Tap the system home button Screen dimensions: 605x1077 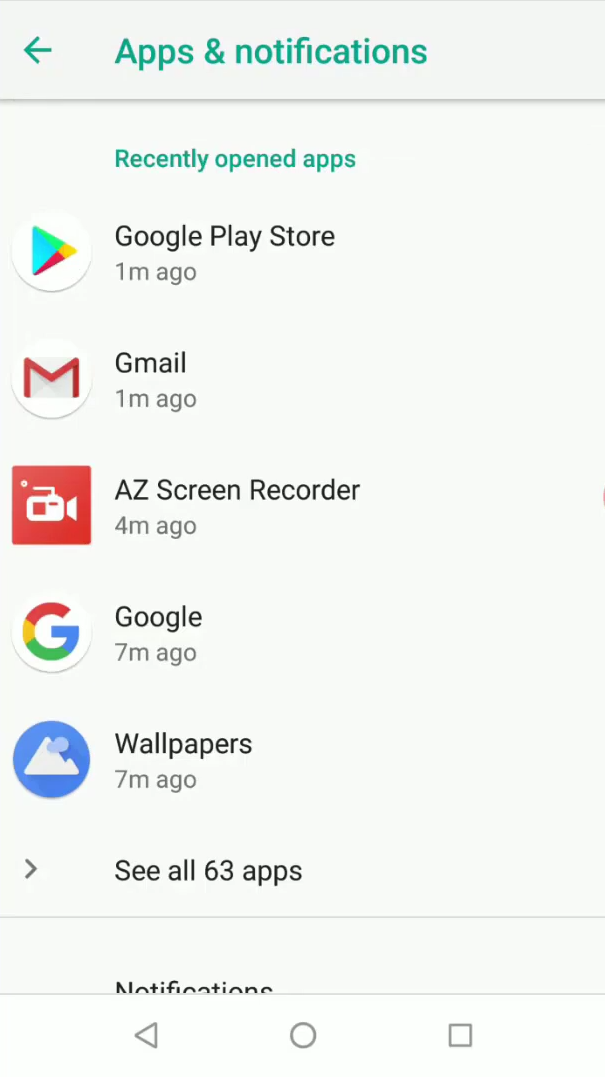(303, 1035)
